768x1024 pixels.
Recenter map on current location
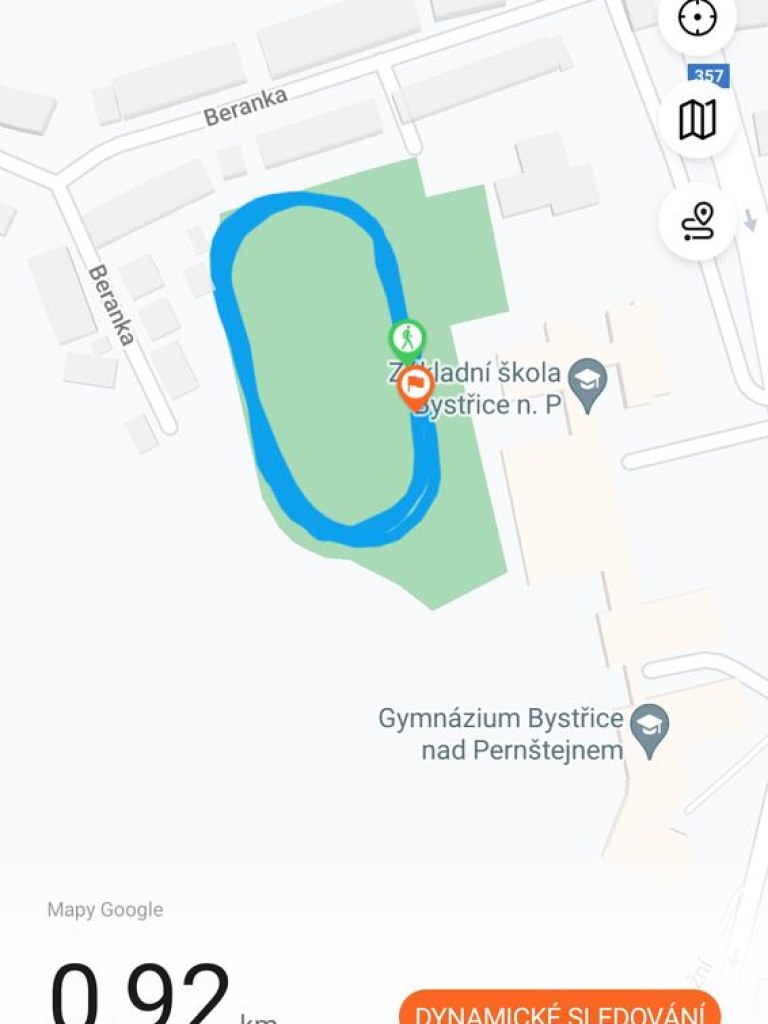tap(697, 19)
